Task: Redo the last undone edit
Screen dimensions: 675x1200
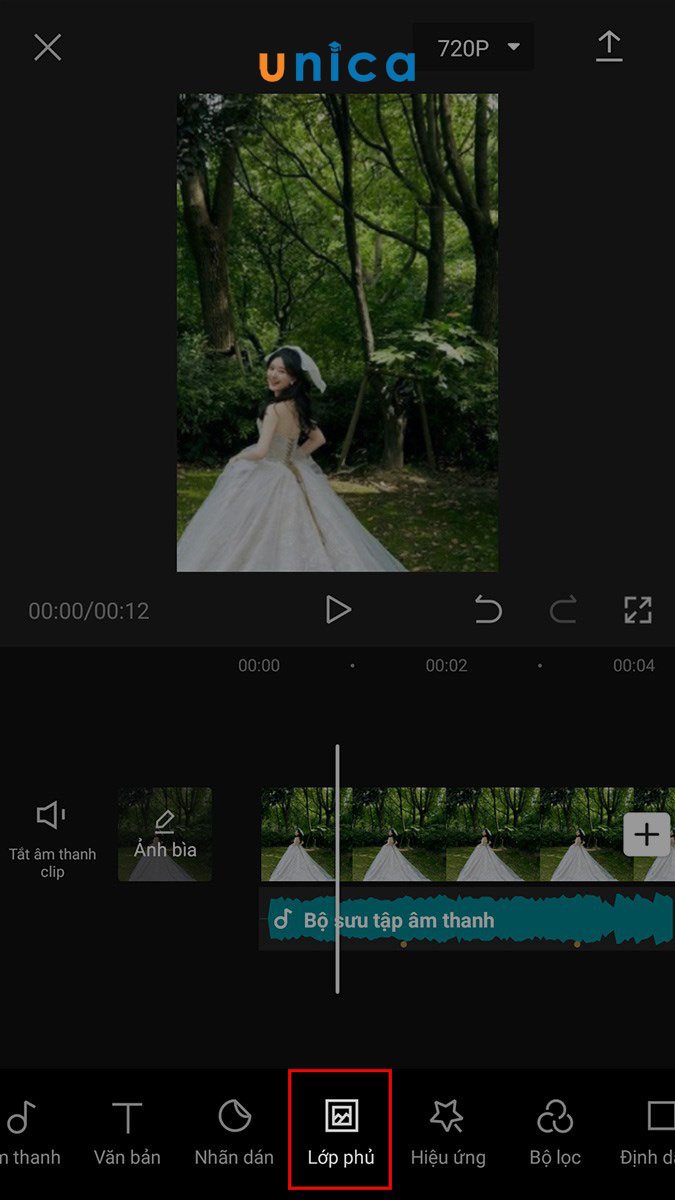Action: [x=563, y=609]
